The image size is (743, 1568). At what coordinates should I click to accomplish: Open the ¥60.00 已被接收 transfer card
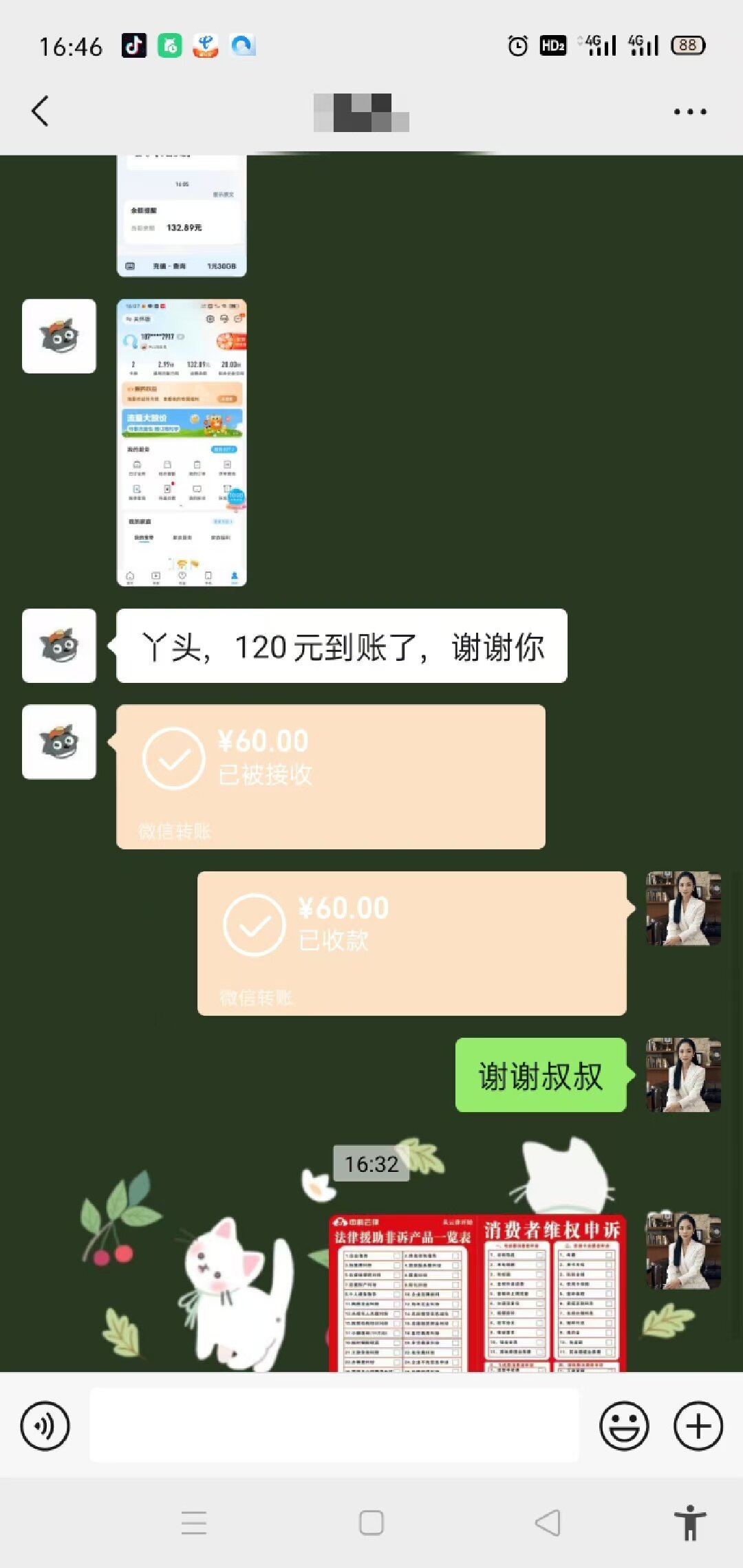(330, 776)
